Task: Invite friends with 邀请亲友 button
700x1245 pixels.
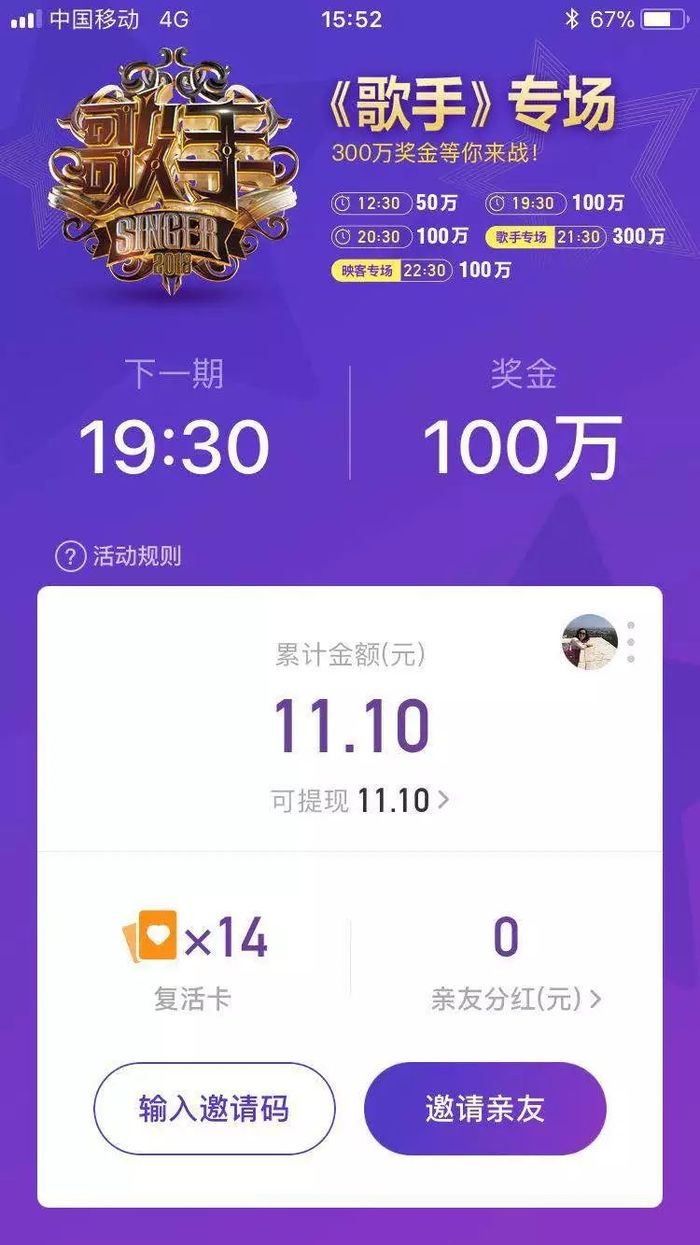Action: pos(485,1109)
